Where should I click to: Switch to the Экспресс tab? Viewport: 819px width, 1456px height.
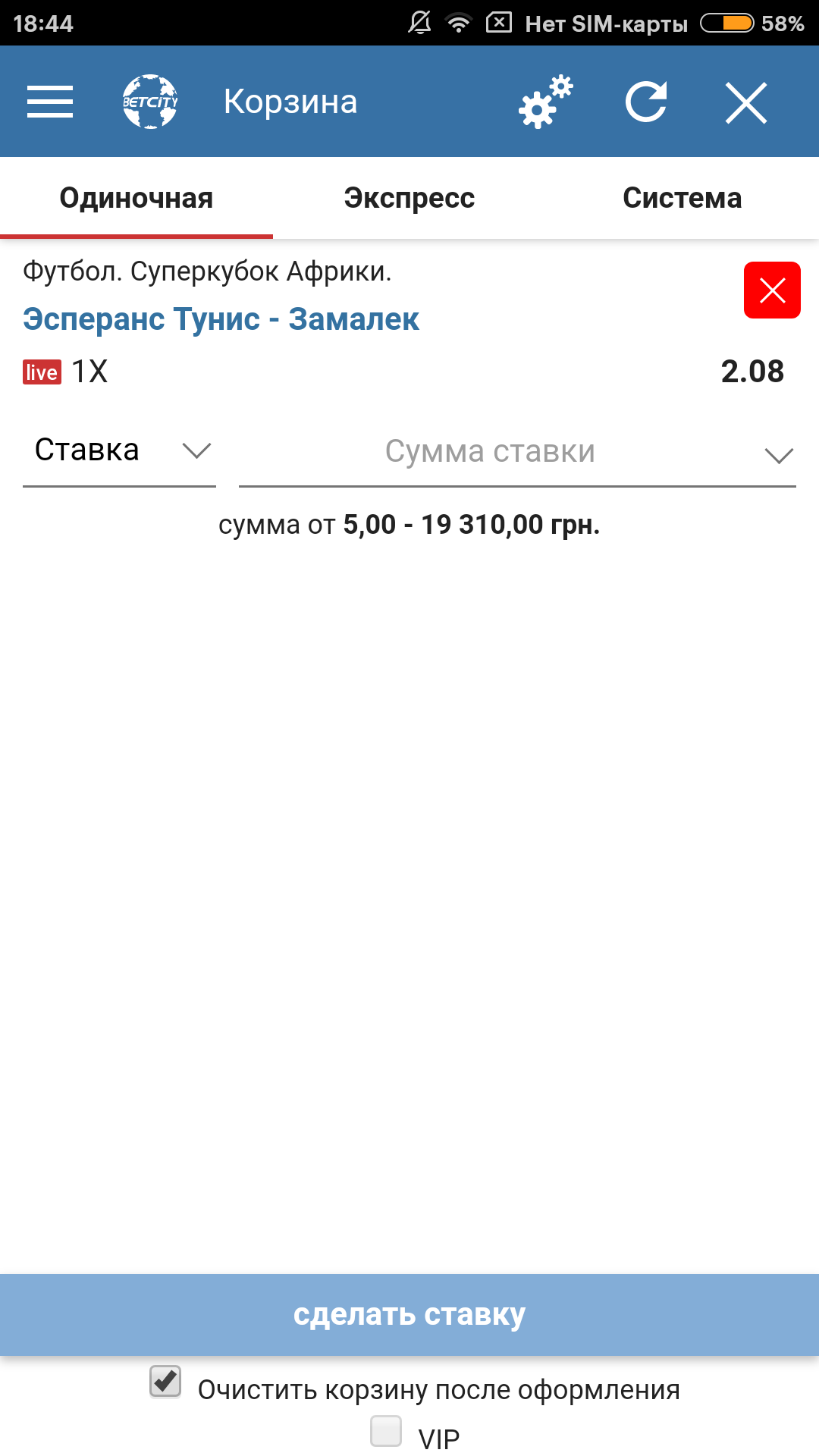coord(409,198)
